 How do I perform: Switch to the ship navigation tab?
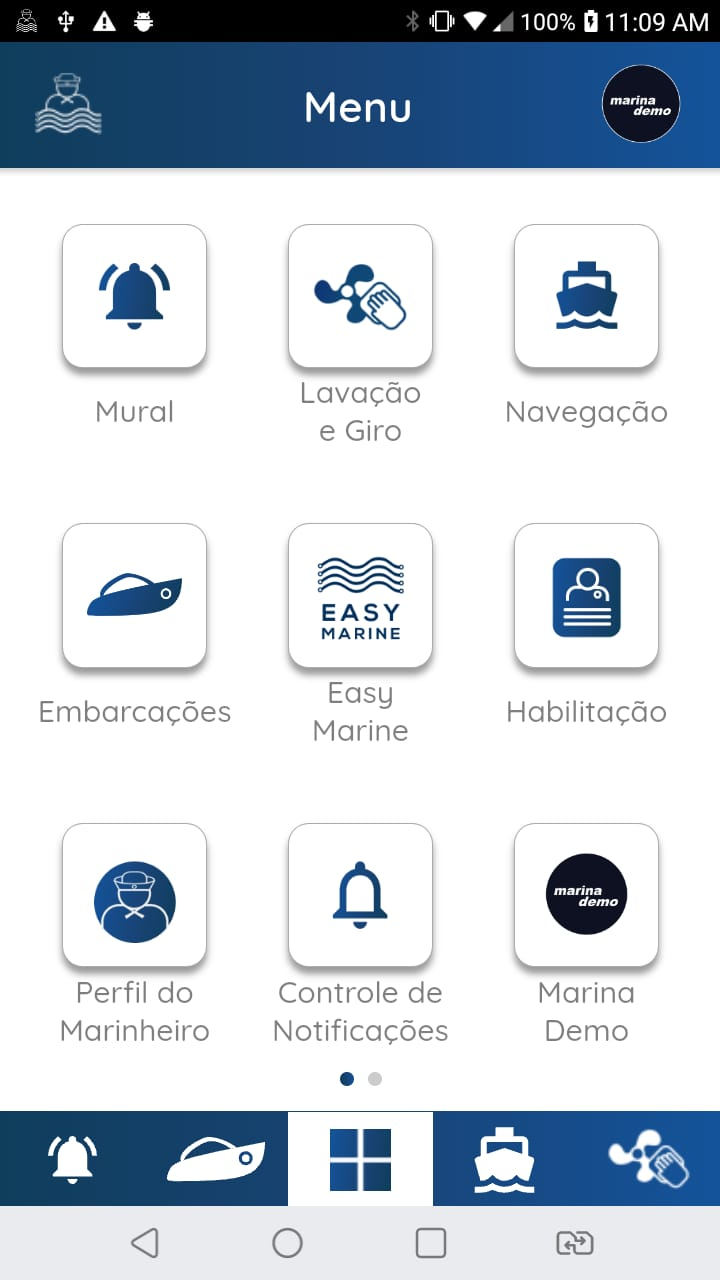click(504, 1160)
